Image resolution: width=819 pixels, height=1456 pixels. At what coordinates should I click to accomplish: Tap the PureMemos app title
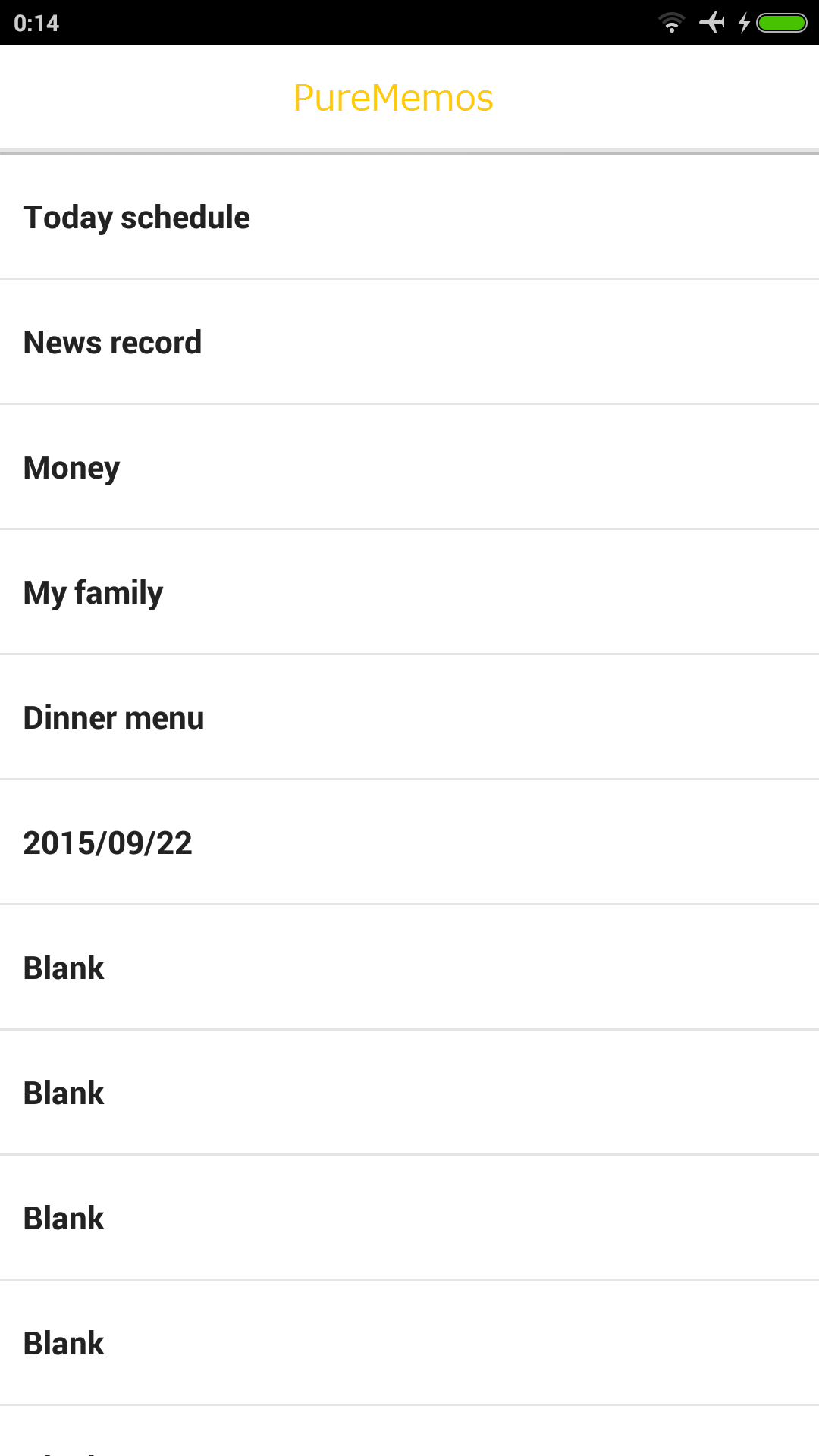coord(394,96)
